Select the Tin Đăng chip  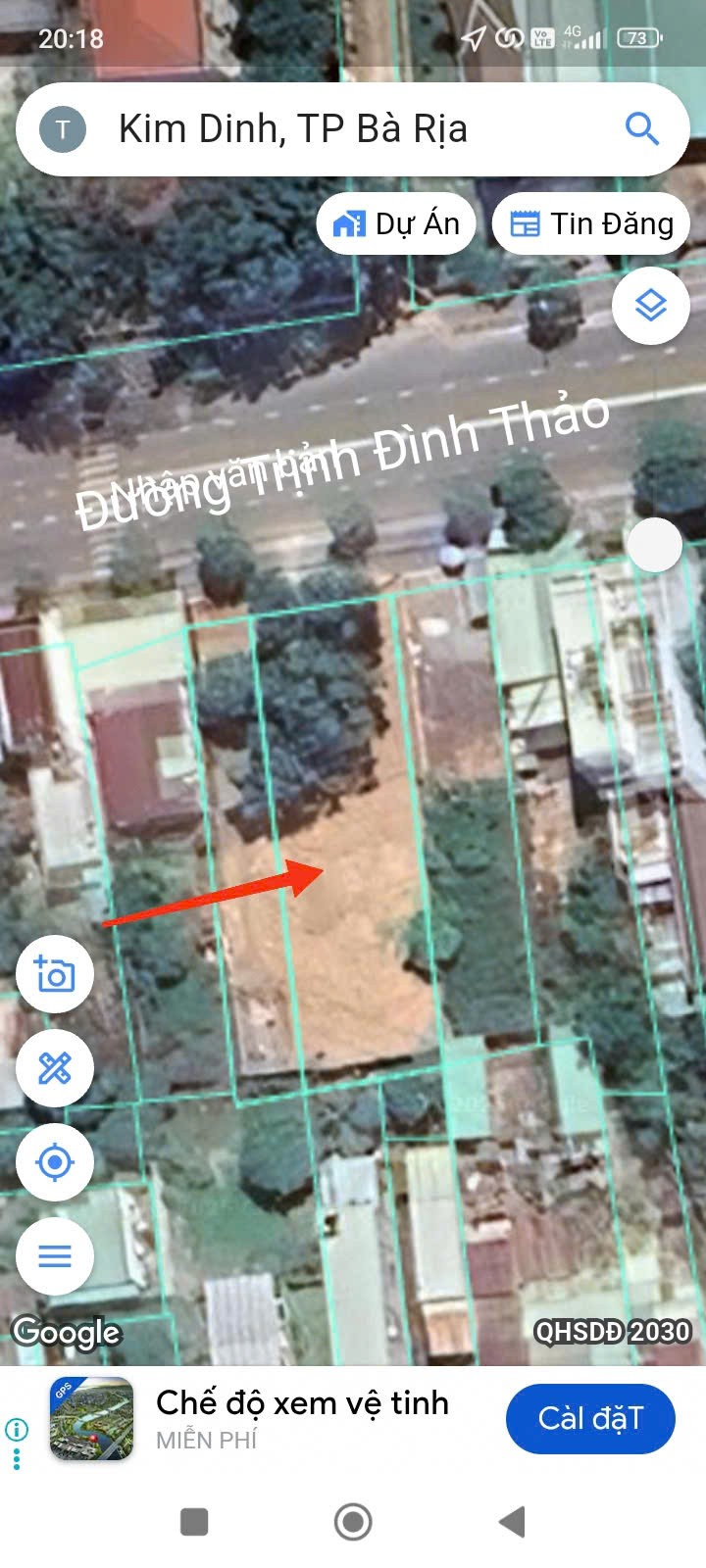coord(591,224)
